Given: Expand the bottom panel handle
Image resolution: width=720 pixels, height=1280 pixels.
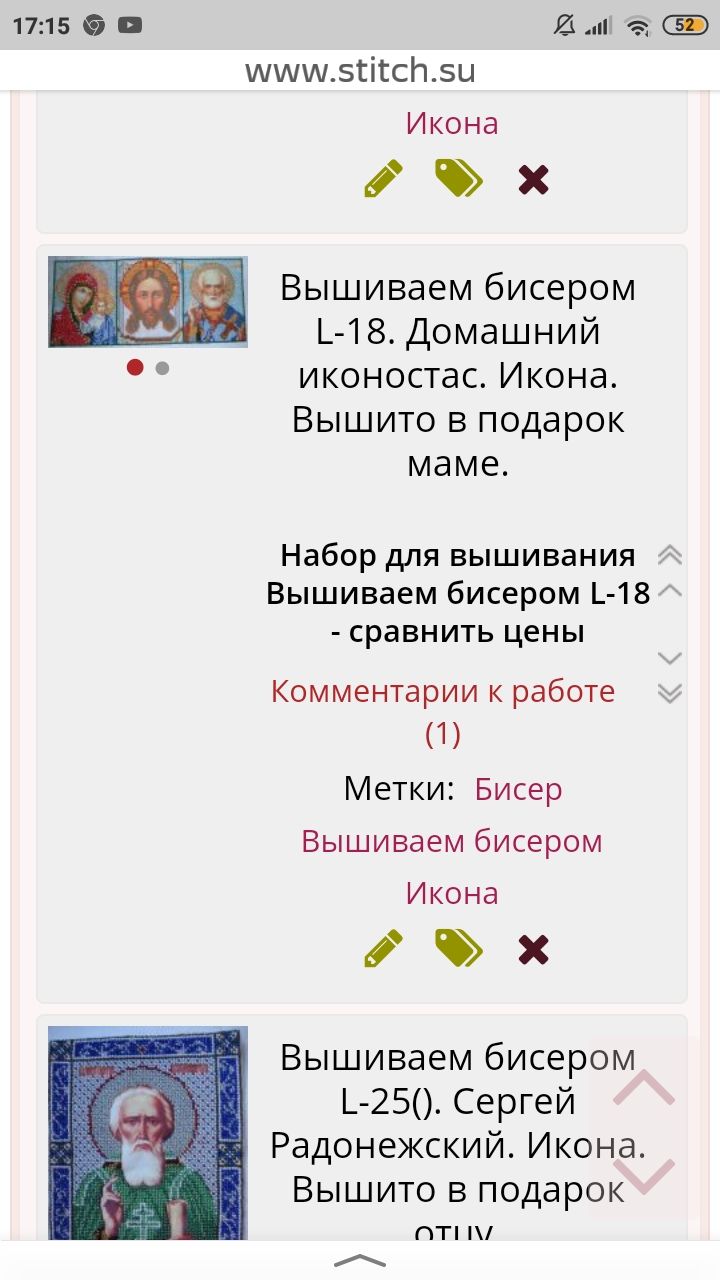Looking at the screenshot, I should [x=360, y=1260].
